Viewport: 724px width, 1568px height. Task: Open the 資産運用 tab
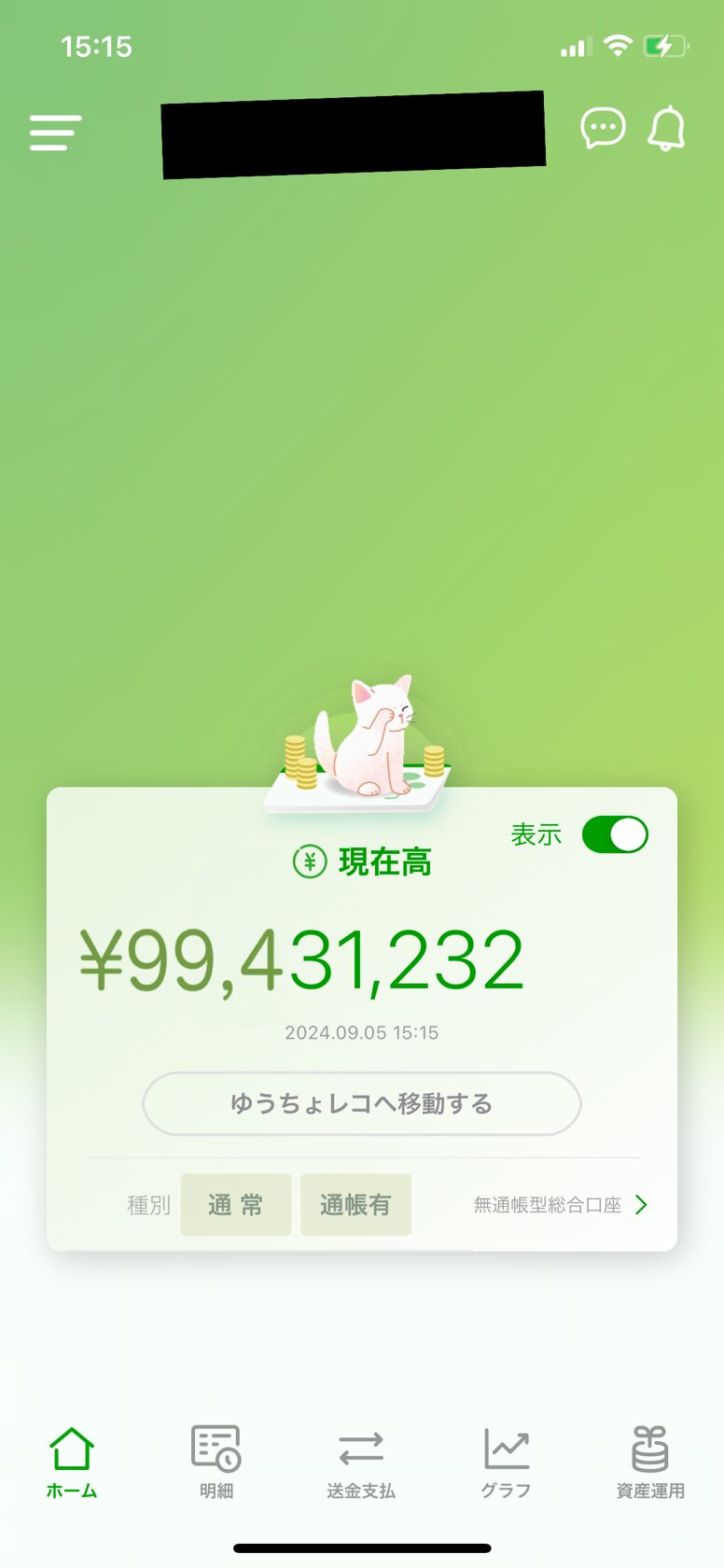[650, 1462]
